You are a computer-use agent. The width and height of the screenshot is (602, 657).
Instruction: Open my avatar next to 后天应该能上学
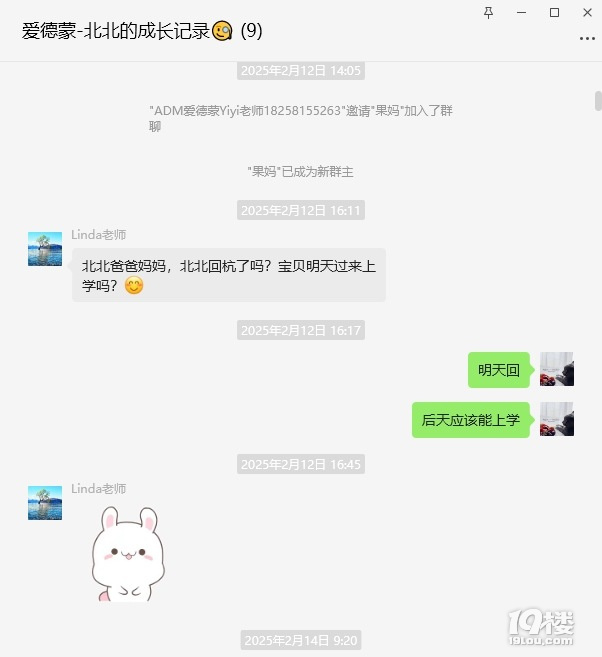pyautogui.click(x=556, y=419)
